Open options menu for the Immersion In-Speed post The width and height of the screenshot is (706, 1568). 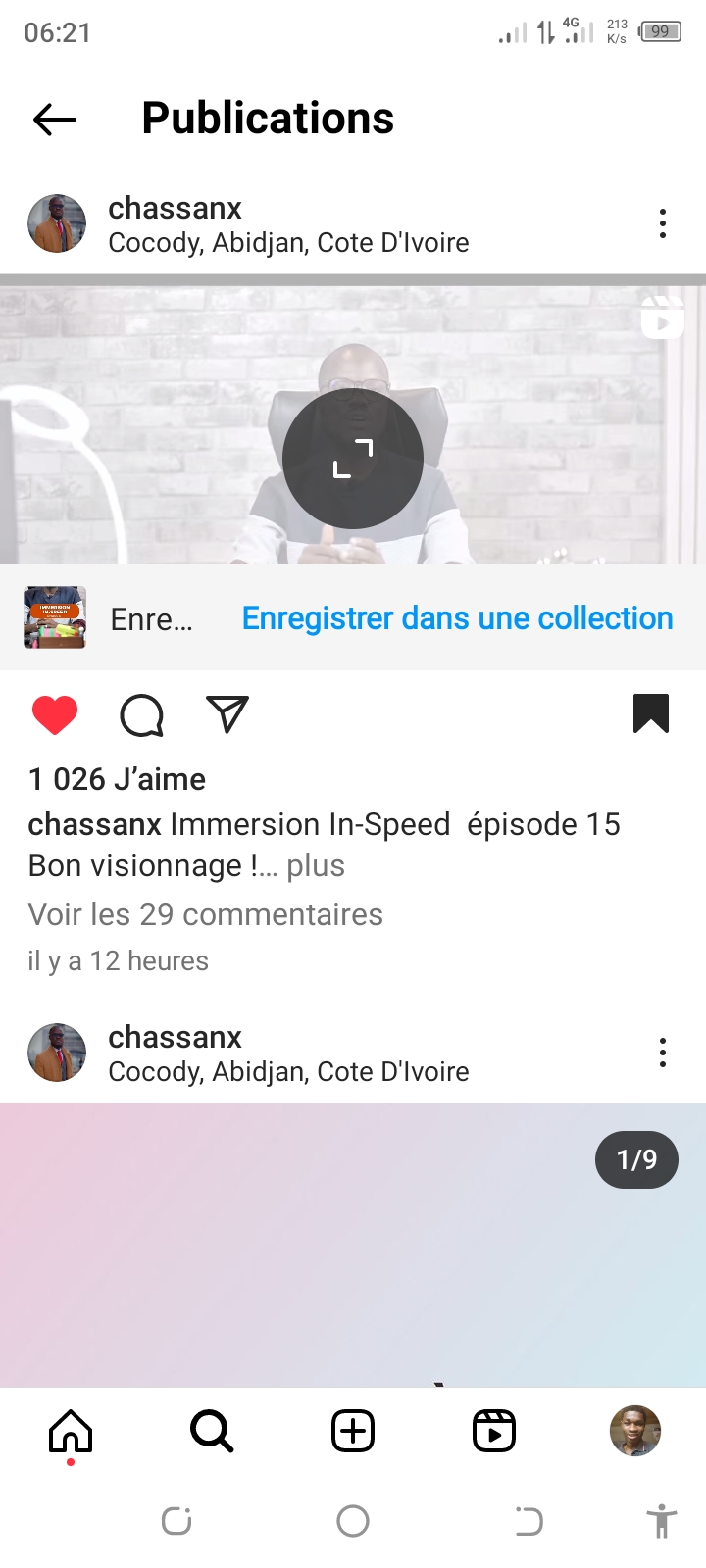(x=663, y=224)
